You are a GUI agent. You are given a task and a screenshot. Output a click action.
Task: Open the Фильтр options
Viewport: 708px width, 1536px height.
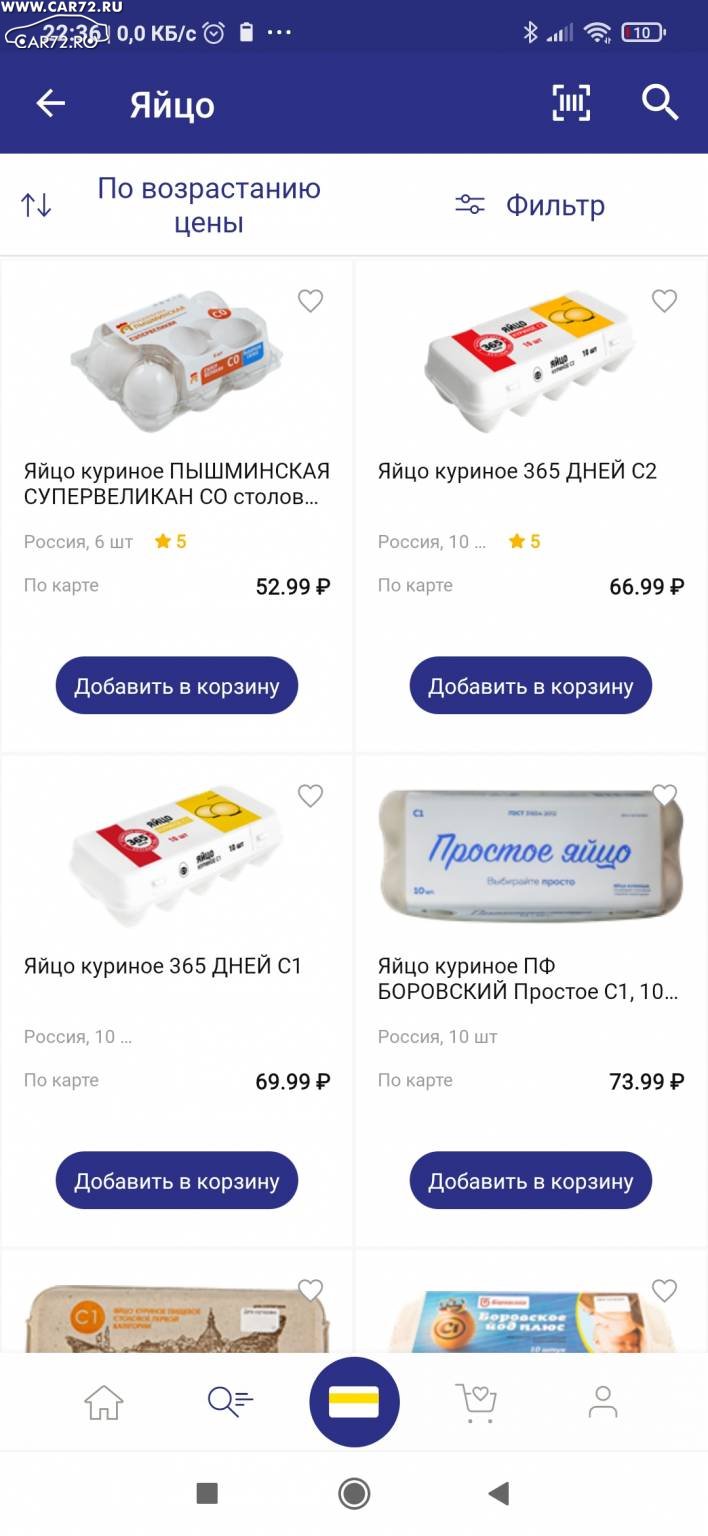pos(530,205)
